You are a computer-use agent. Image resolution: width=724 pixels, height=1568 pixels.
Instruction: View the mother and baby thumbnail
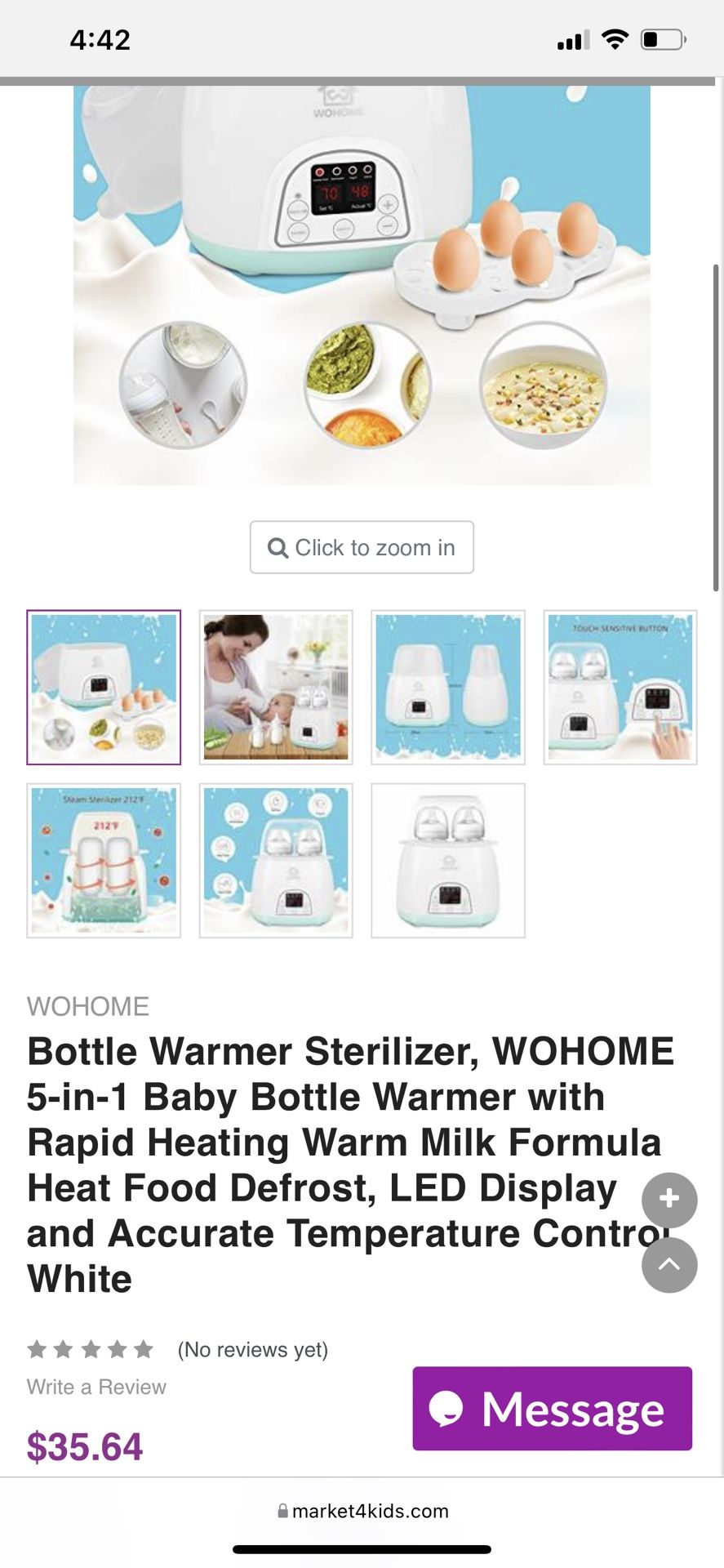pos(276,688)
